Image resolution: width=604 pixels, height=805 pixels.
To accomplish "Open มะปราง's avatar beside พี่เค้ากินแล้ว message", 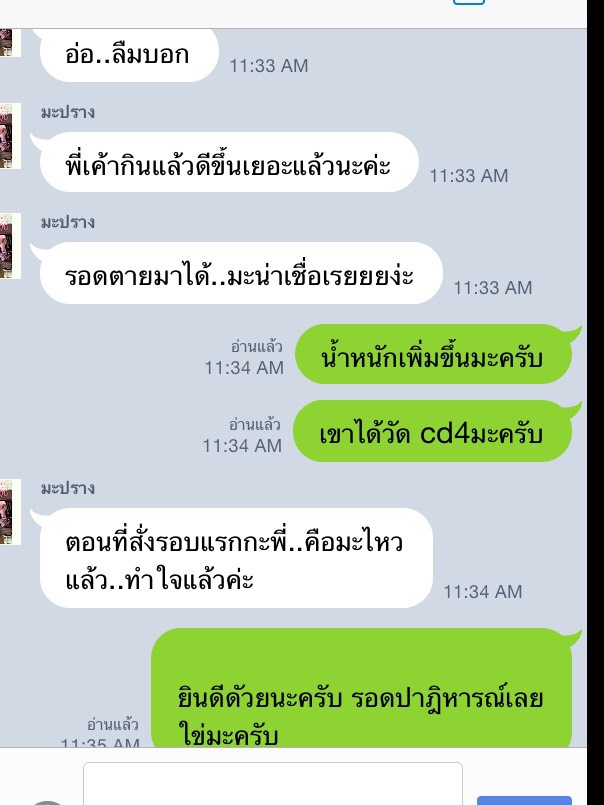I will tap(8, 135).
